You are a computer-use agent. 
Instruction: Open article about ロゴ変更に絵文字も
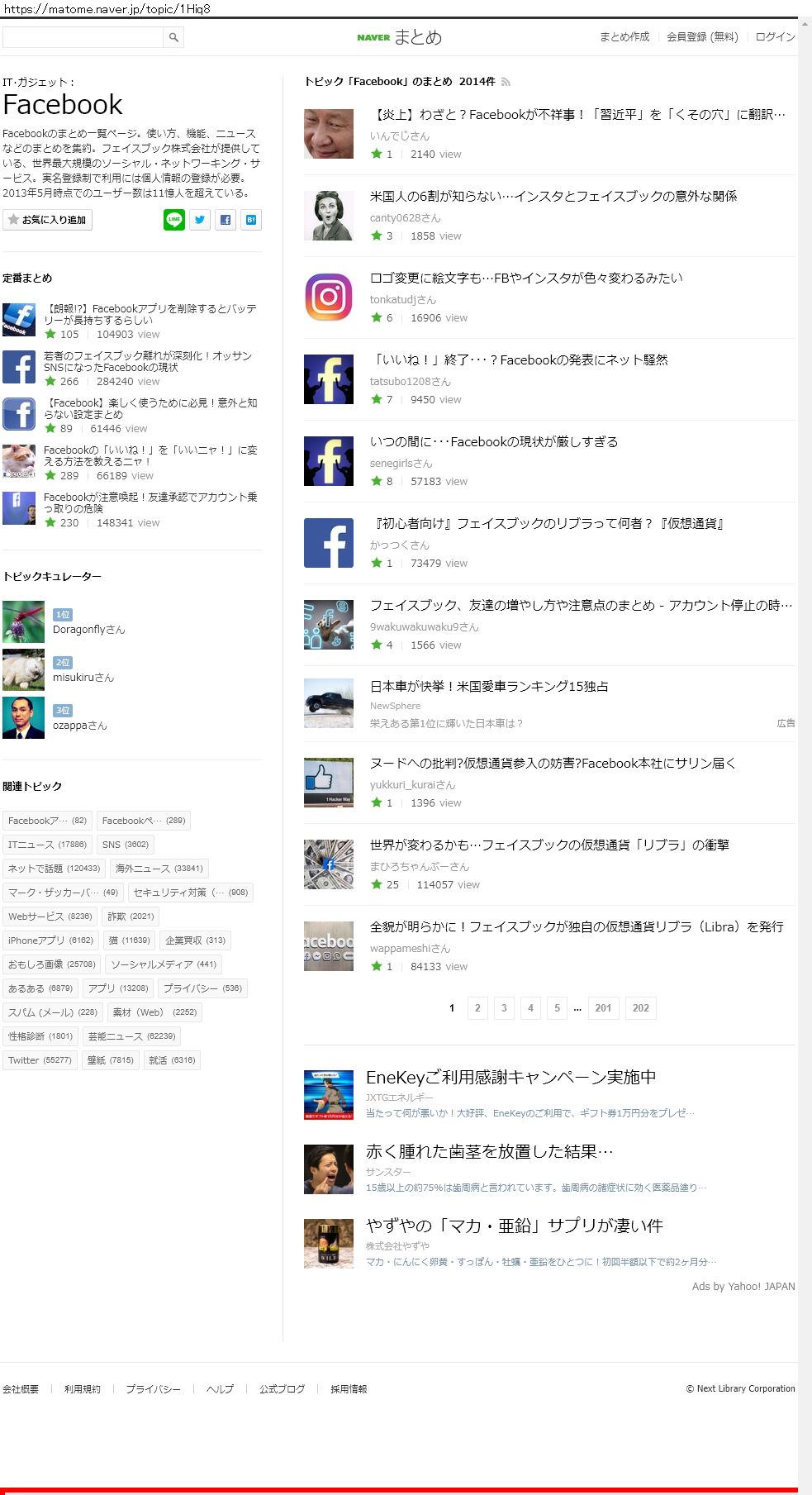coord(526,279)
